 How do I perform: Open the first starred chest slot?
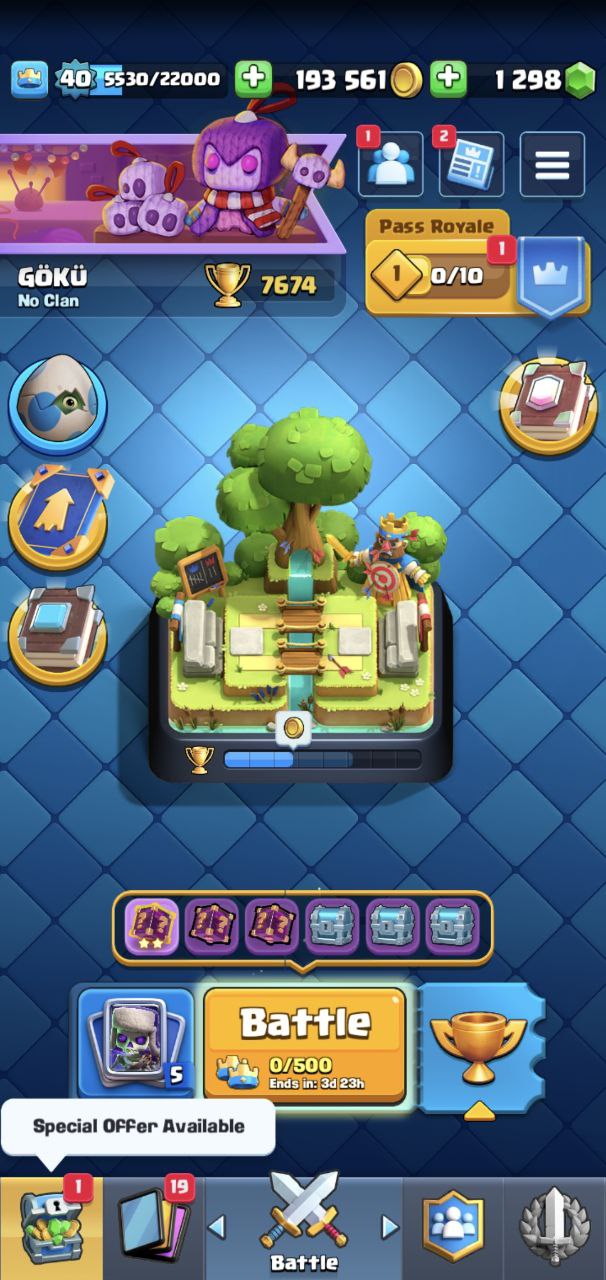click(x=151, y=926)
